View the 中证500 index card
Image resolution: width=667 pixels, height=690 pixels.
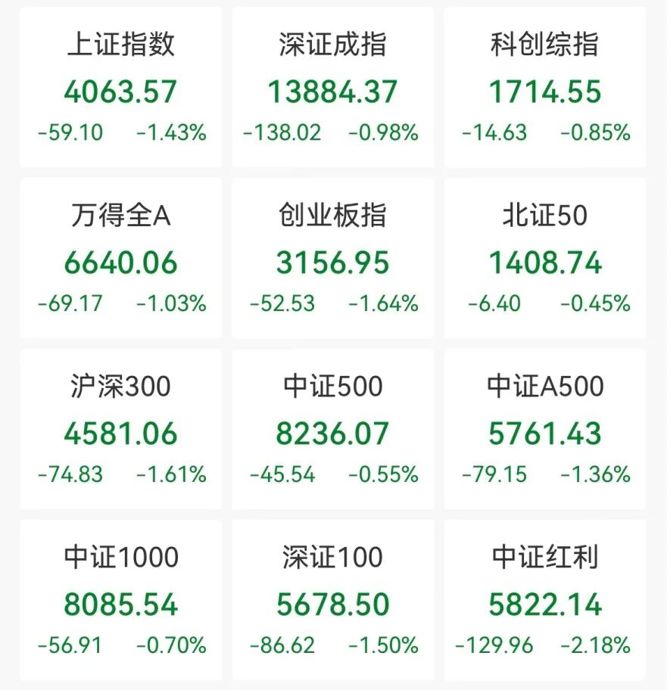(332, 430)
